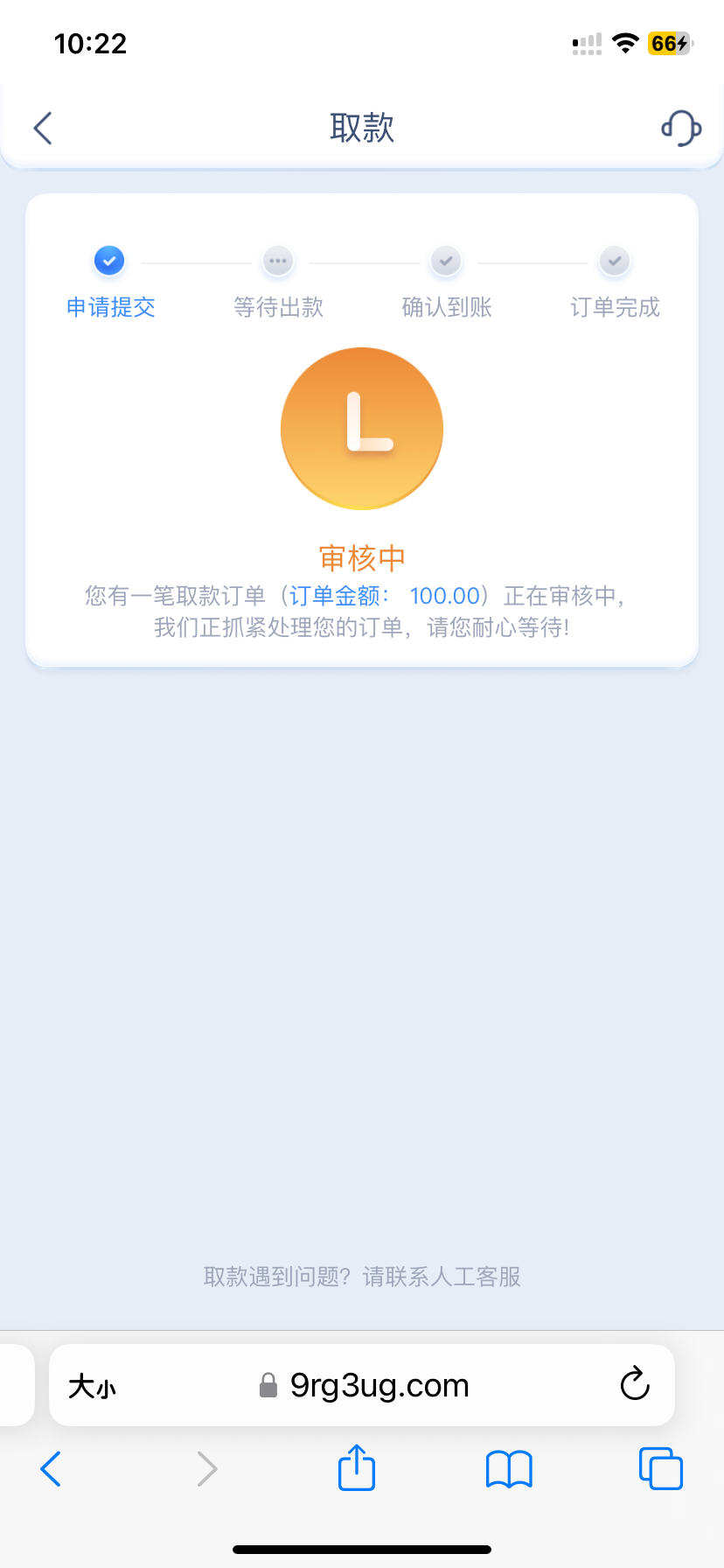Tap the 9rg3ug.com address bar
724x1568 pixels.
[378, 1385]
